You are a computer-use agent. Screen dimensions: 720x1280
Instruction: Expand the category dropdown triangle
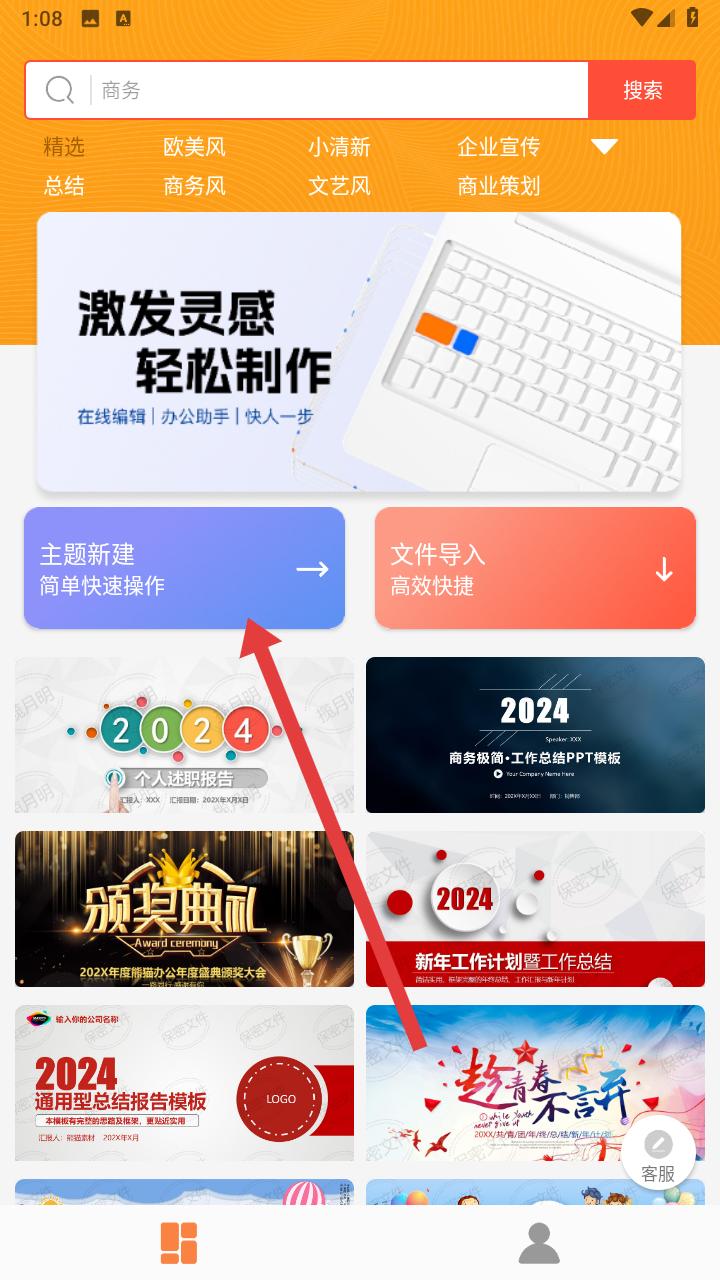tap(604, 147)
